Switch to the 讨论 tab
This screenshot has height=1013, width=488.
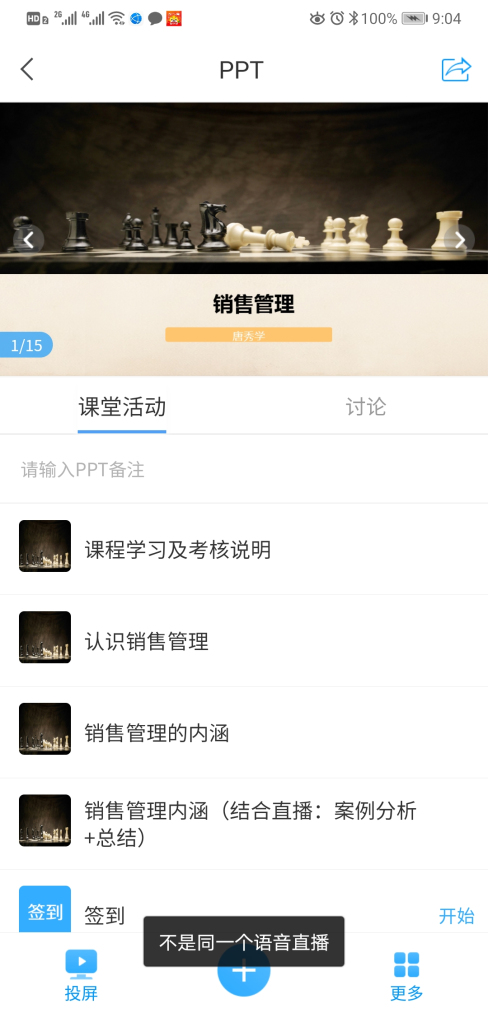pos(366,407)
